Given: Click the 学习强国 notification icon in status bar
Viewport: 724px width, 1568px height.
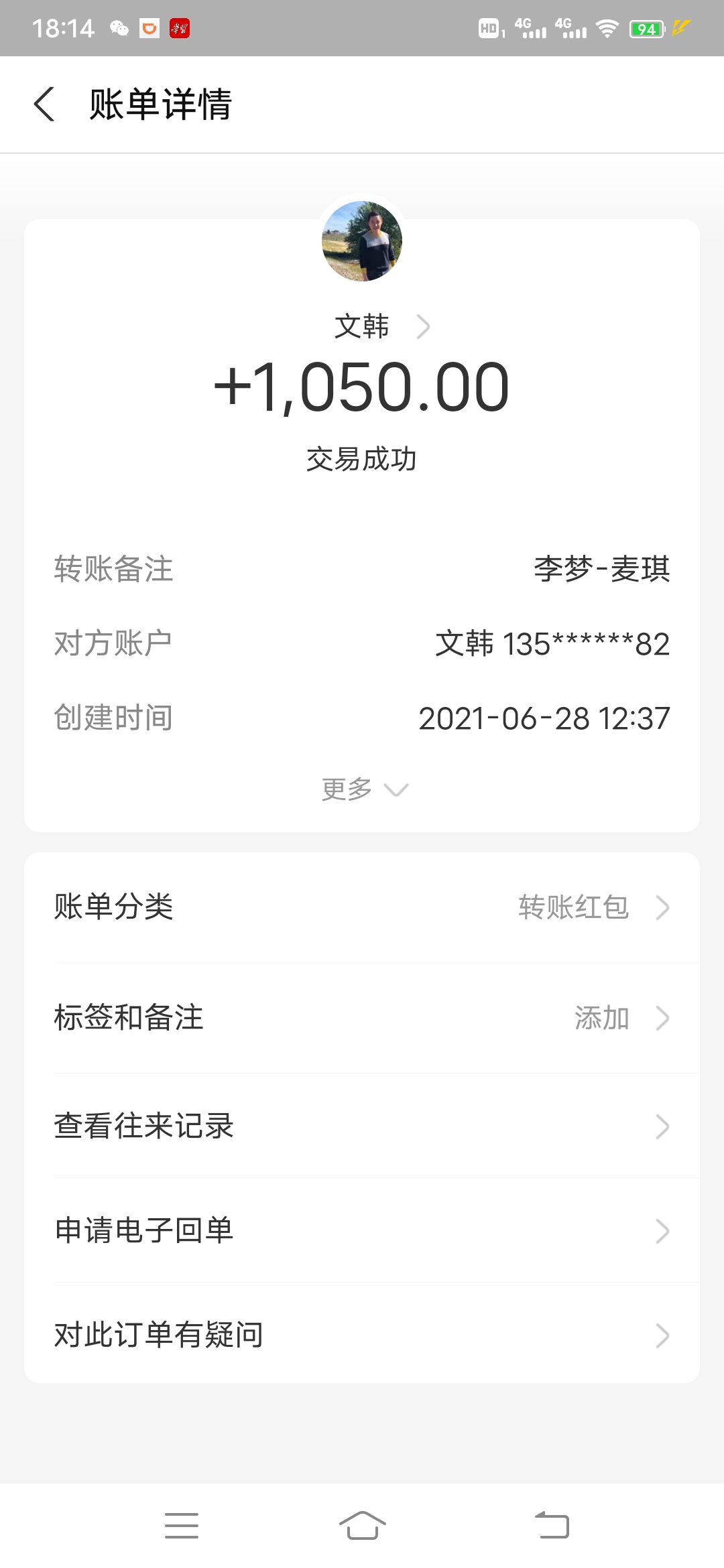Looking at the screenshot, I should 180,27.
